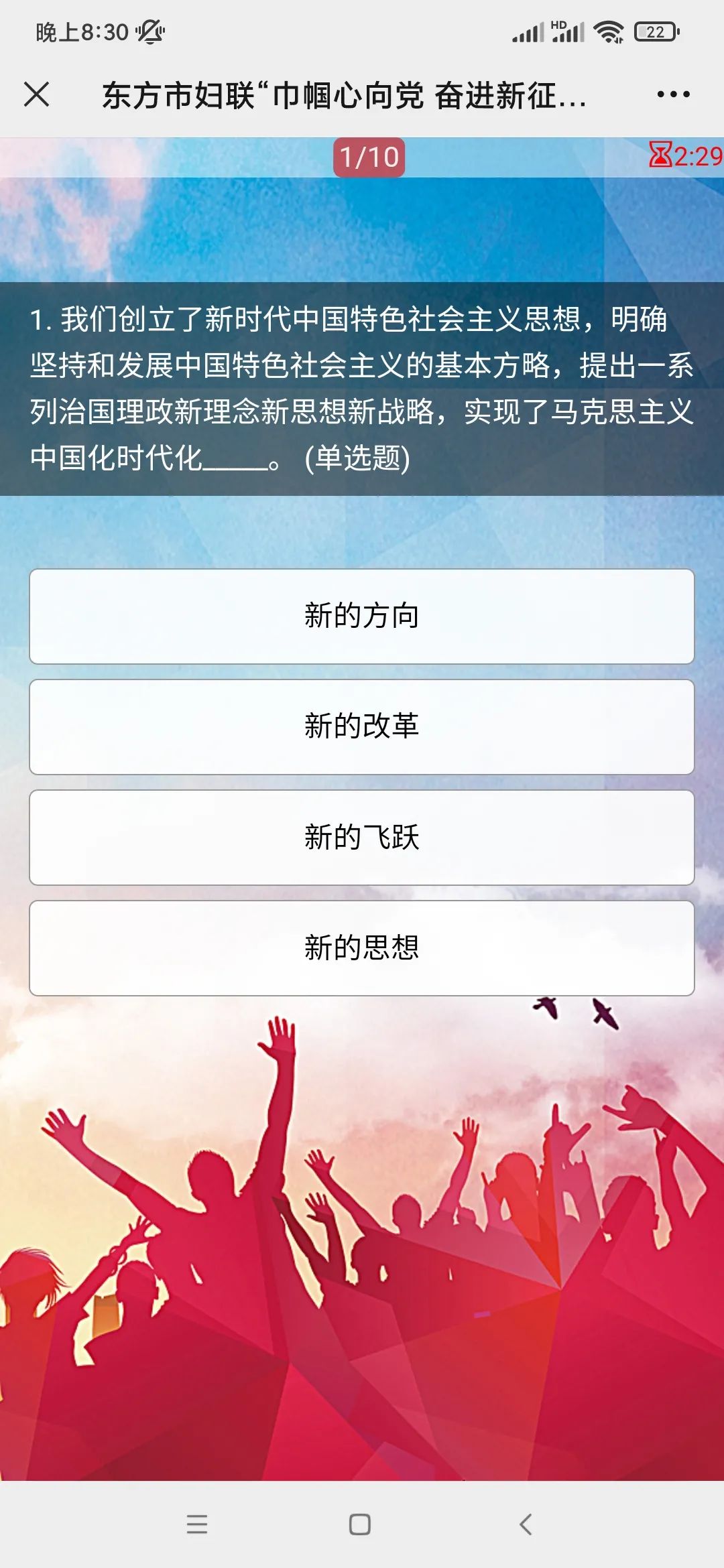The height and width of the screenshot is (1568, 724).
Task: Open the three-dot overflow menu
Action: [673, 94]
